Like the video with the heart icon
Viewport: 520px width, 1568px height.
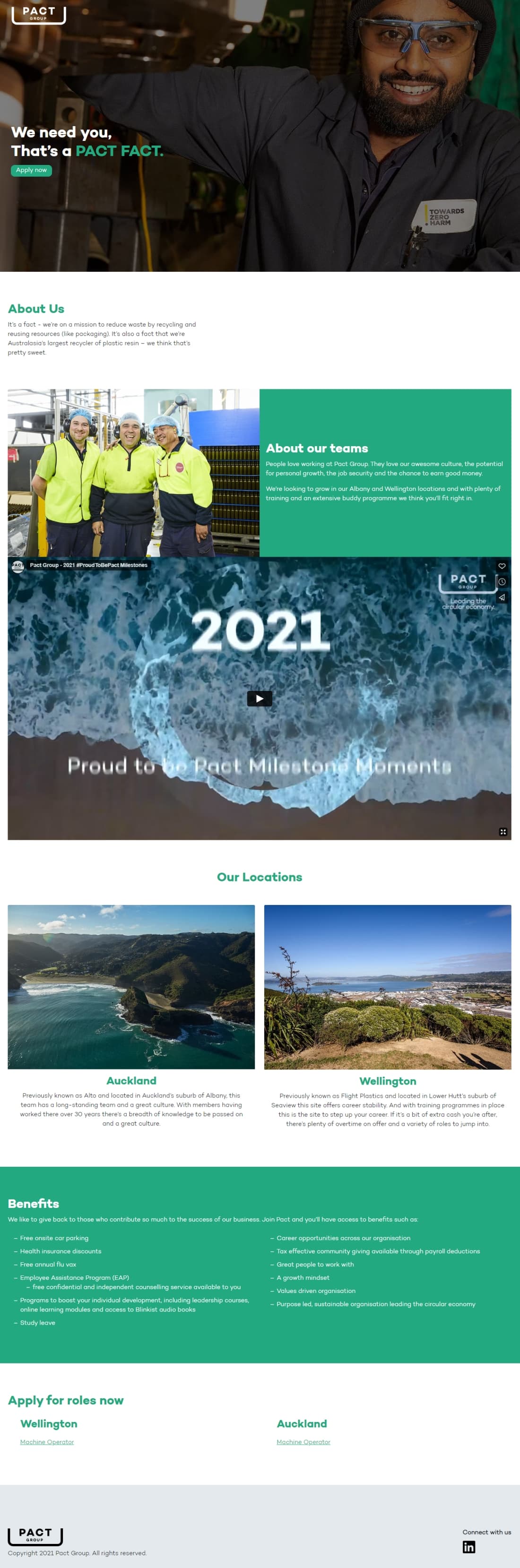pos(502,566)
